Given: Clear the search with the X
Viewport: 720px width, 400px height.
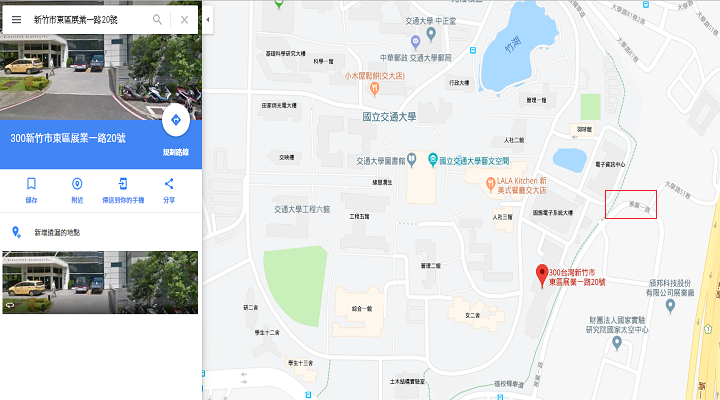Looking at the screenshot, I should (x=185, y=19).
